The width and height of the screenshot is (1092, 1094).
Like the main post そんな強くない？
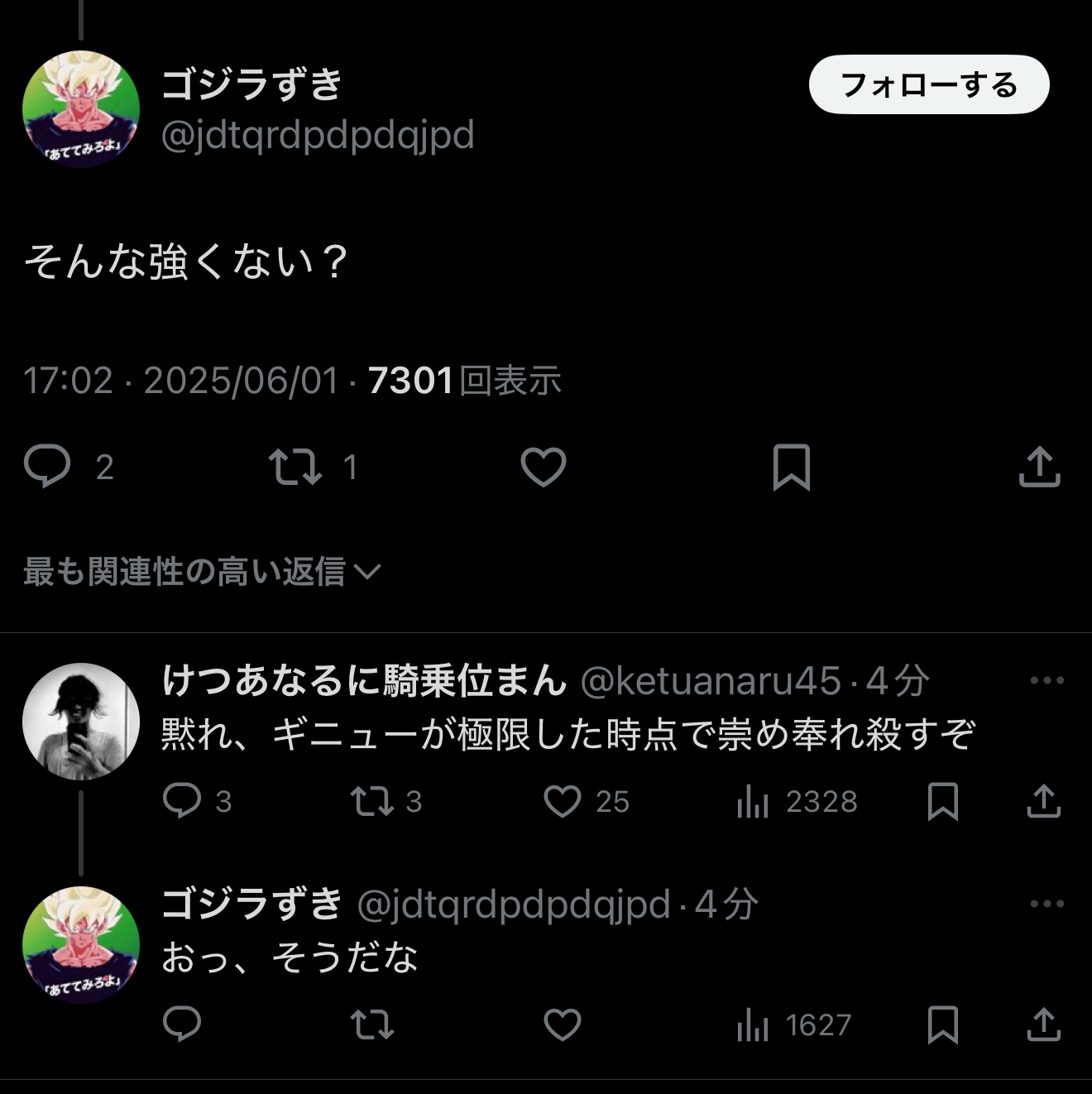(x=543, y=467)
